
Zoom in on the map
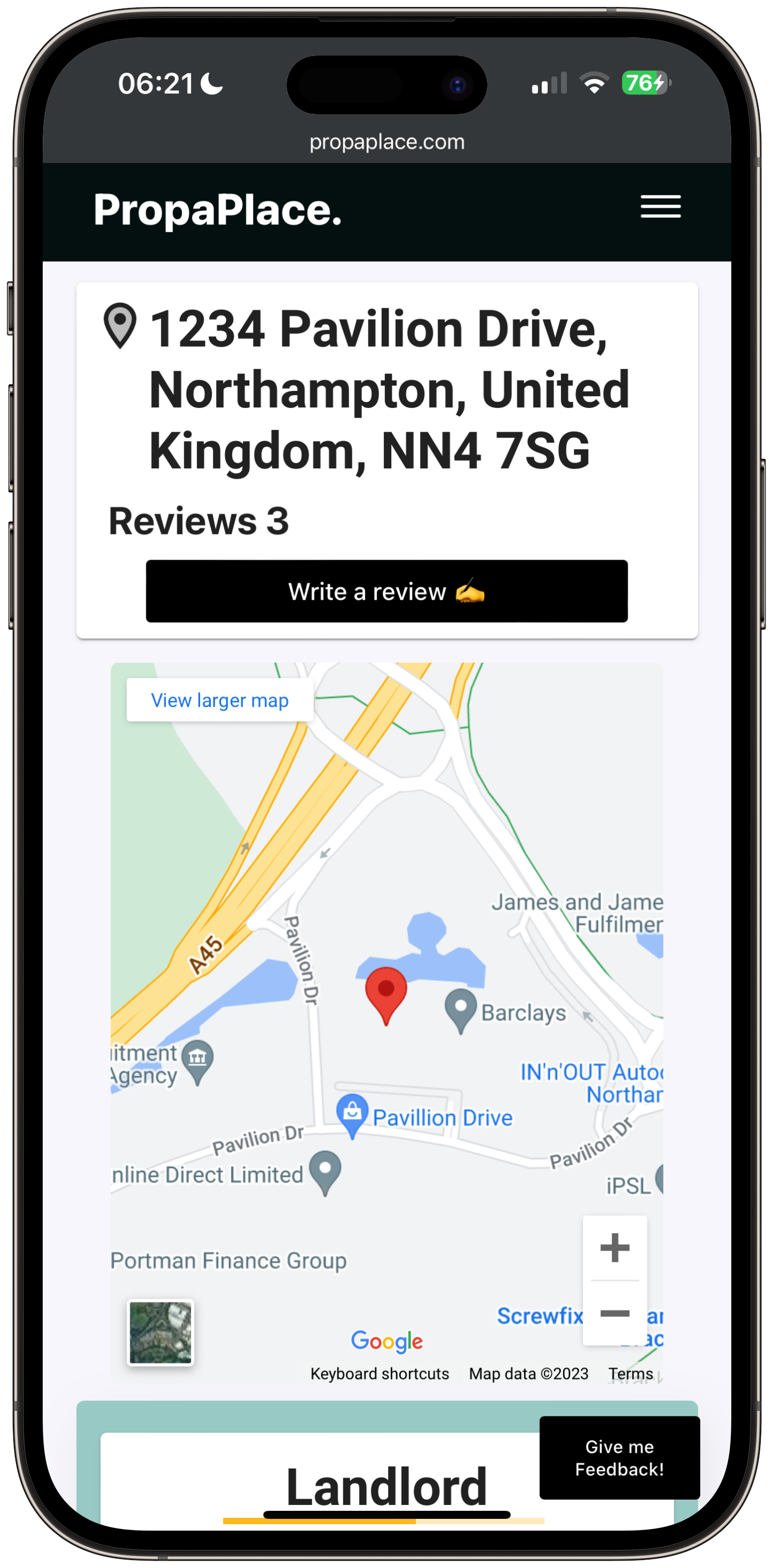coord(614,1248)
